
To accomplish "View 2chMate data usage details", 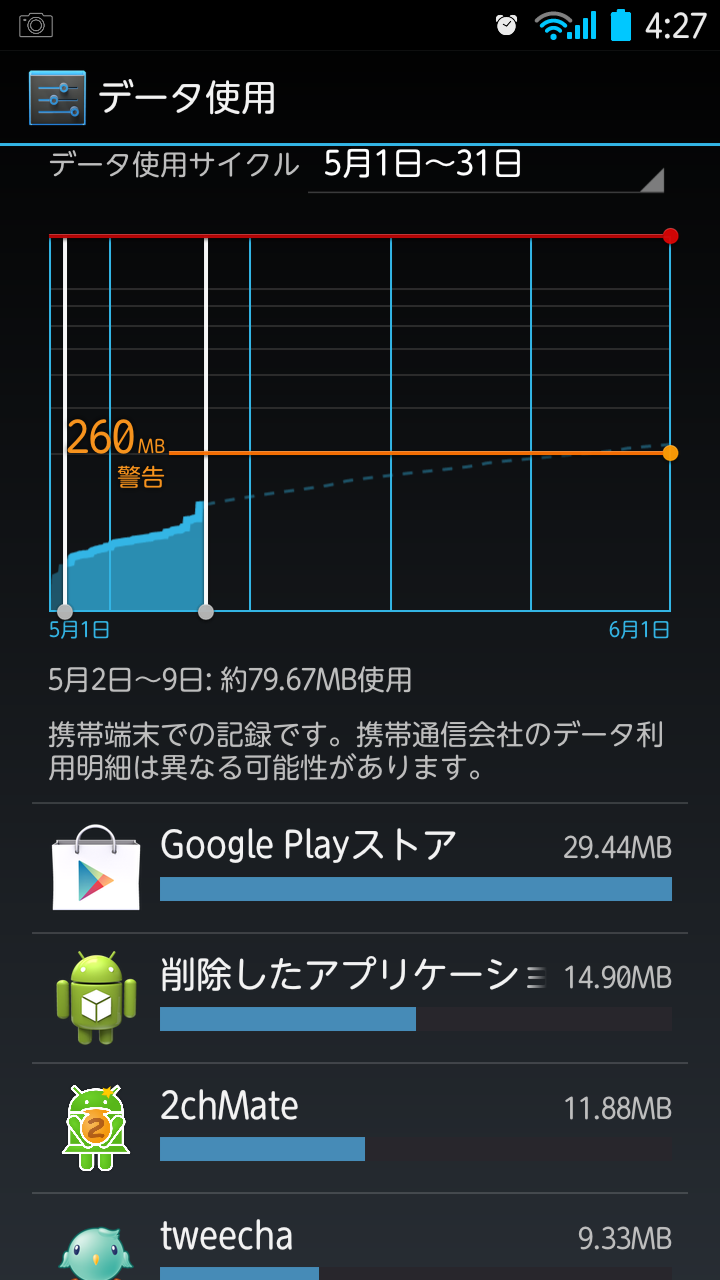I will (x=360, y=1128).
